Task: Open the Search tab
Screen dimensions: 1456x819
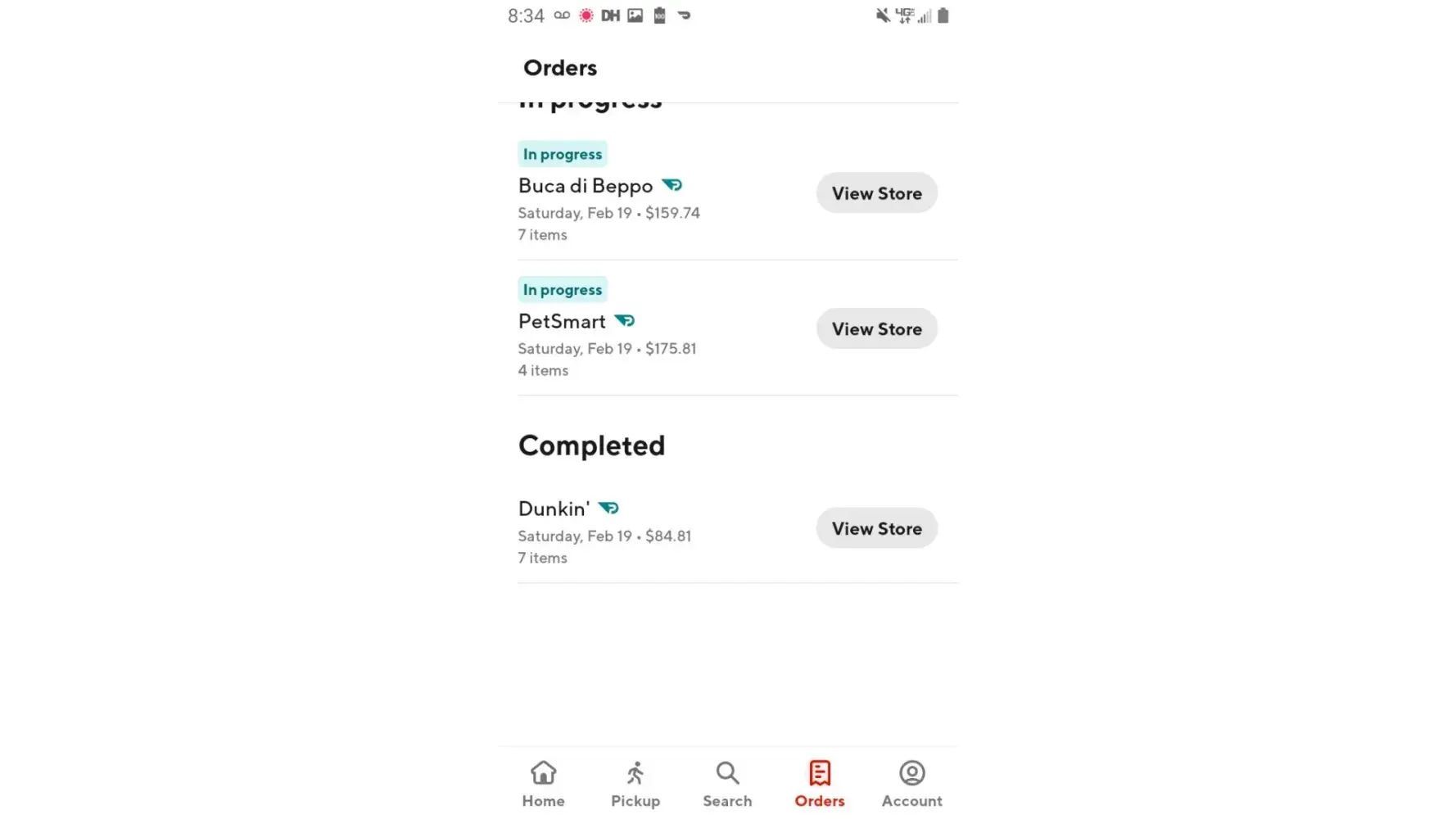Action: tap(727, 784)
